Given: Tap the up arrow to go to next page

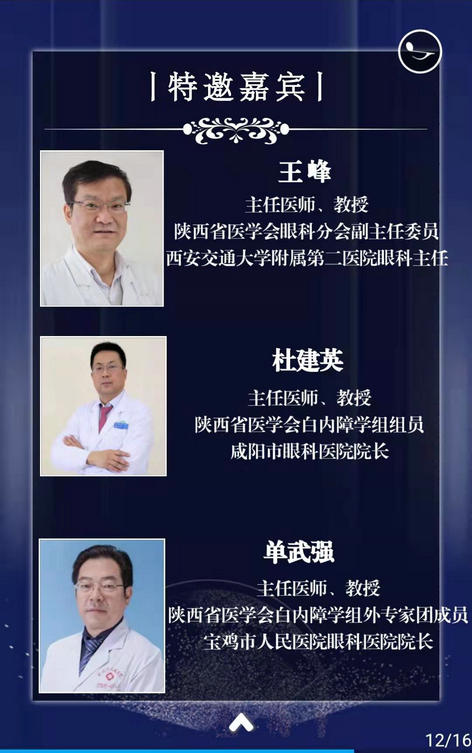Looking at the screenshot, I should point(241,722).
